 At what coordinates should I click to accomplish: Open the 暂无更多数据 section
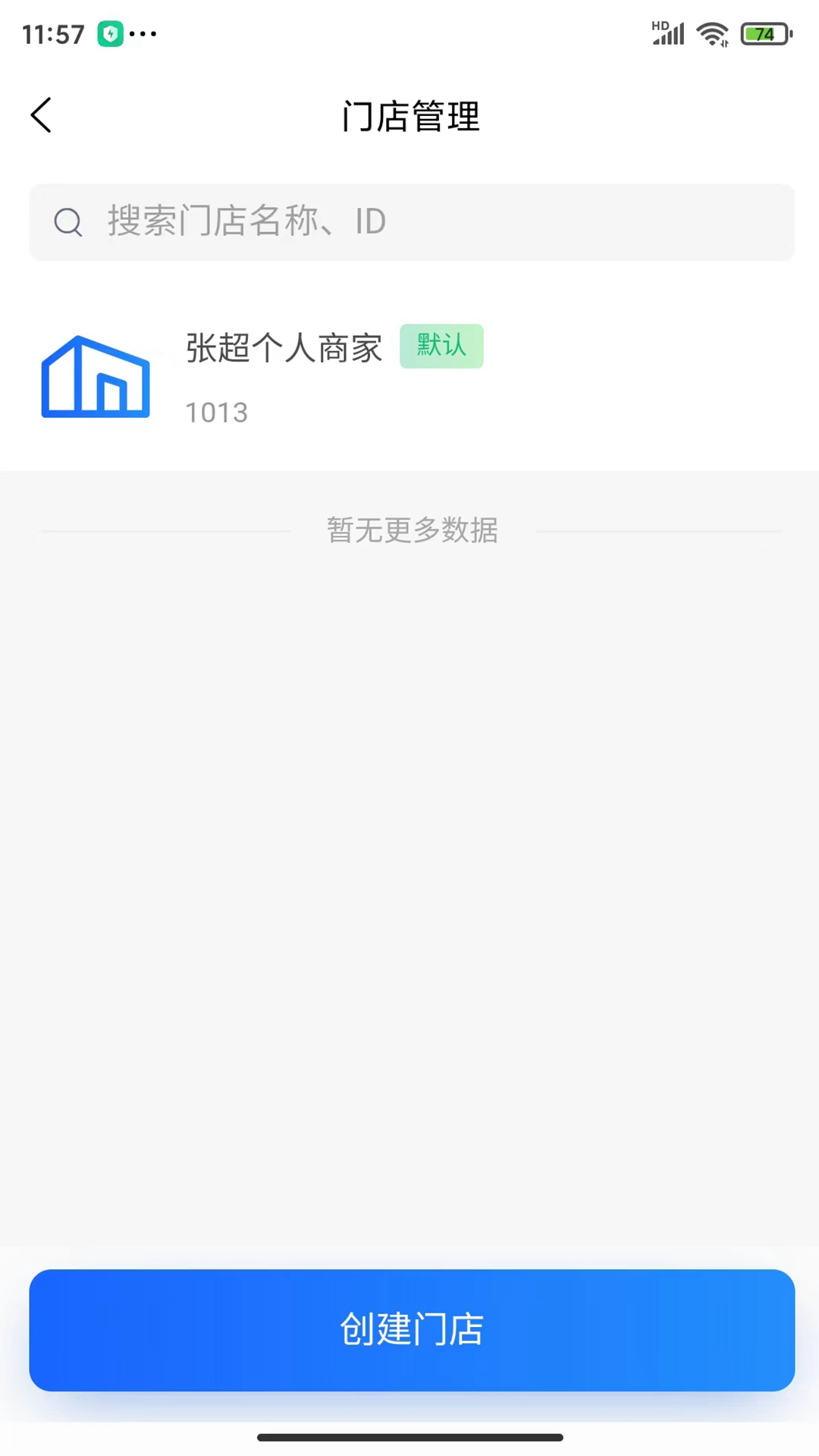click(x=413, y=530)
